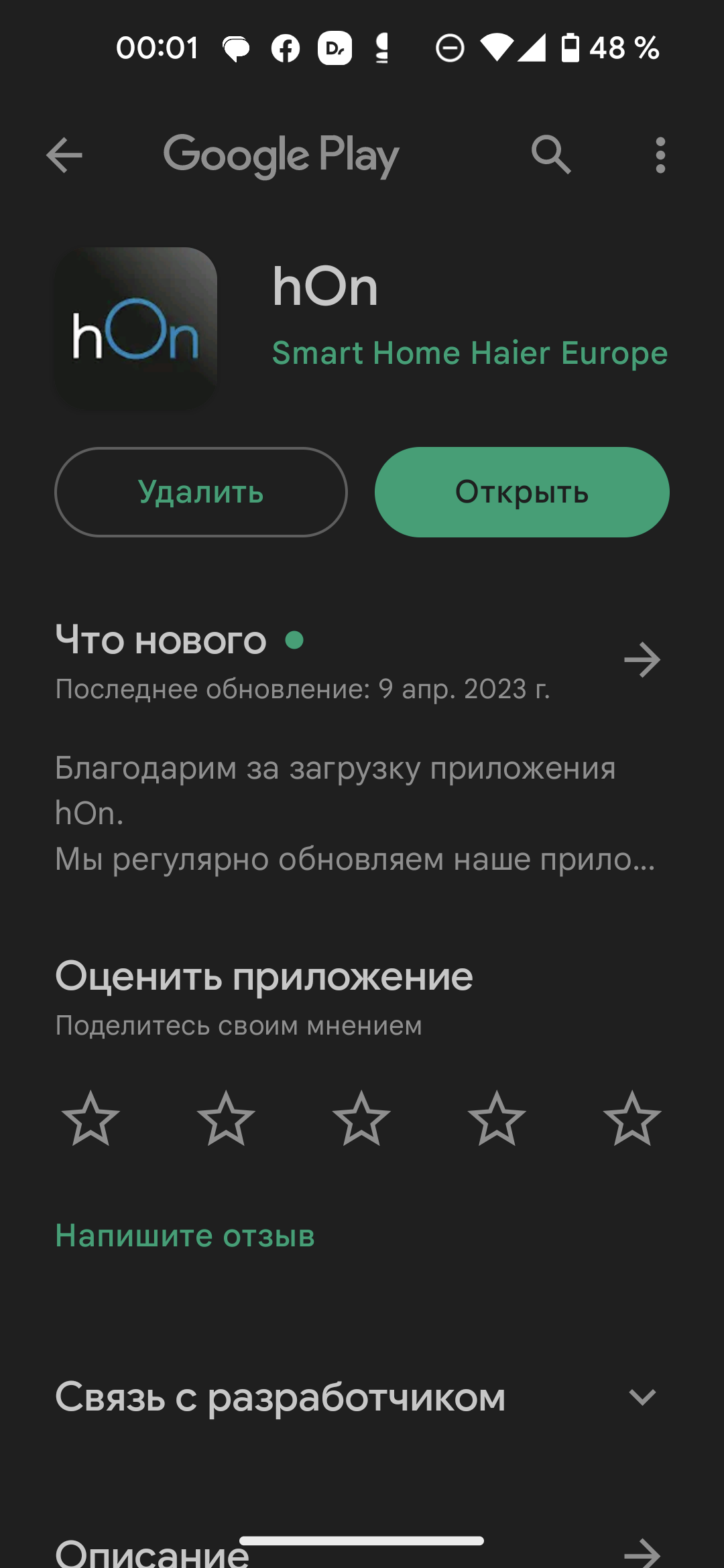
Task: Open Google Play search
Action: click(551, 155)
